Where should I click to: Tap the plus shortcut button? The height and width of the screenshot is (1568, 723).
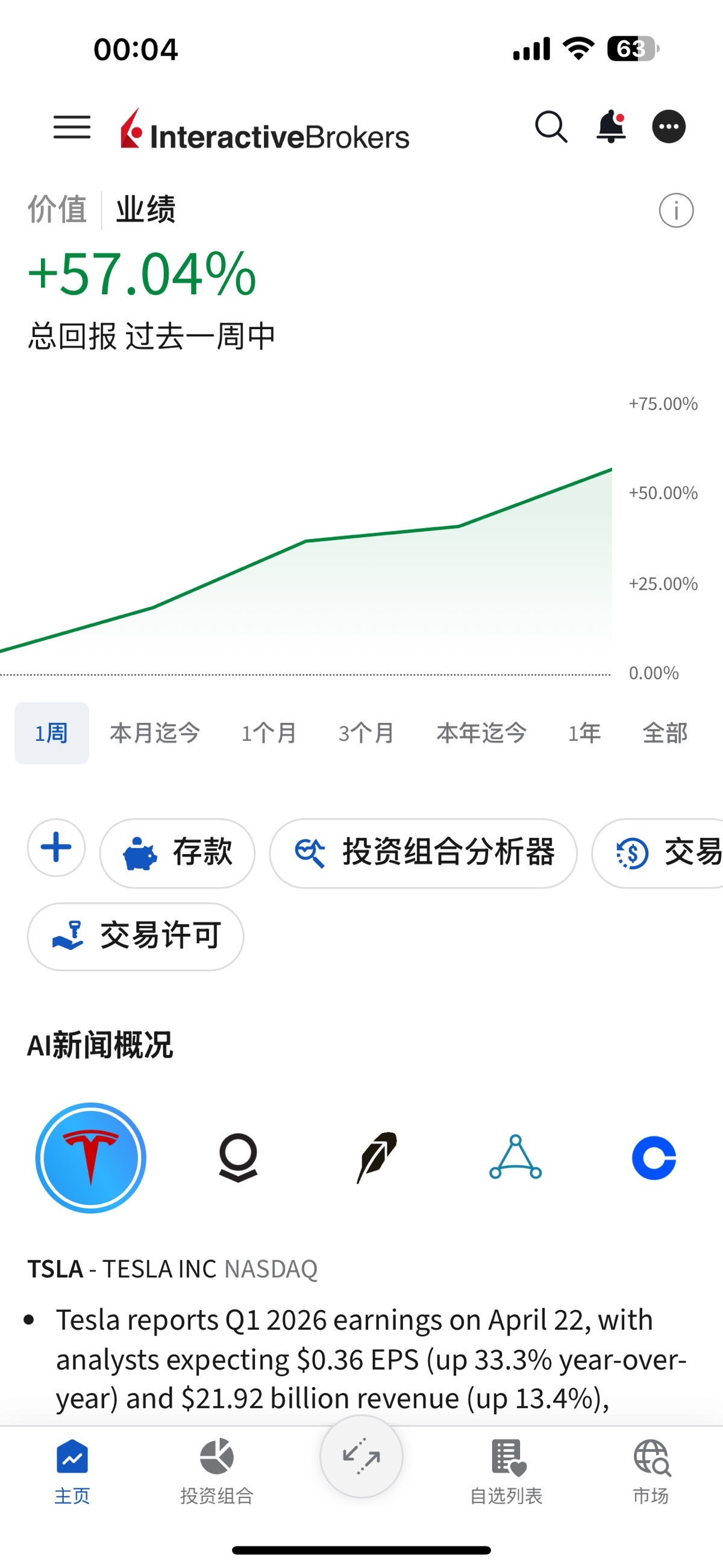point(56,848)
